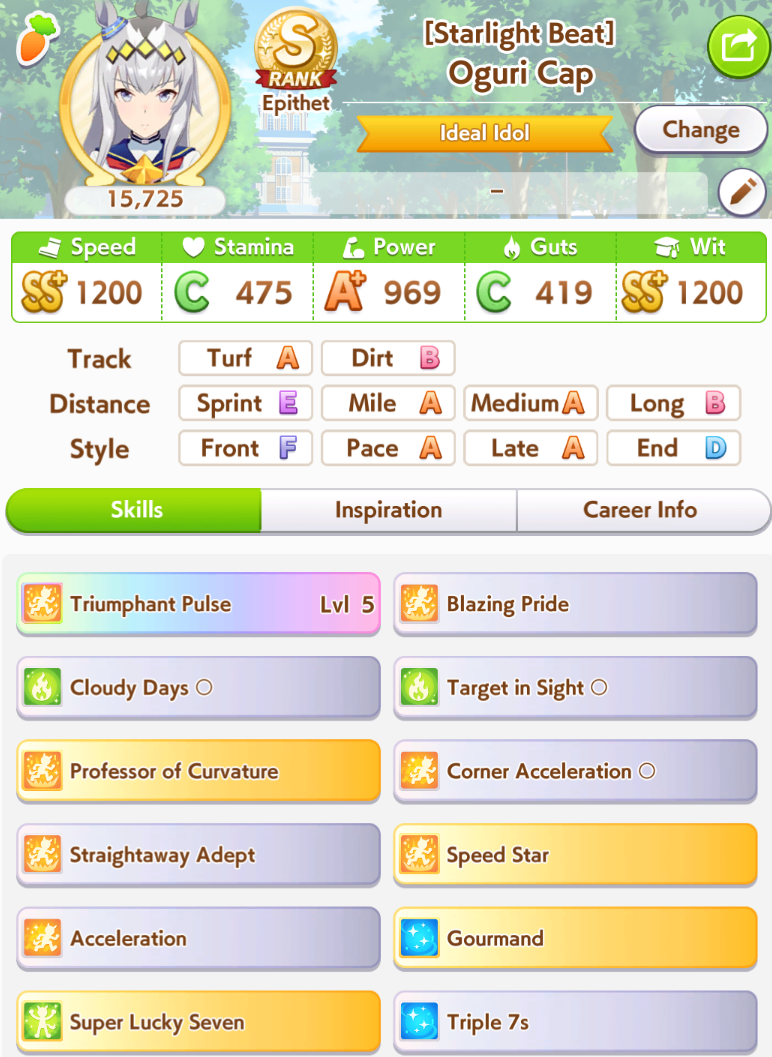The height and width of the screenshot is (1057, 772).
Task: Switch to the Inspiration tab
Action: 388,510
